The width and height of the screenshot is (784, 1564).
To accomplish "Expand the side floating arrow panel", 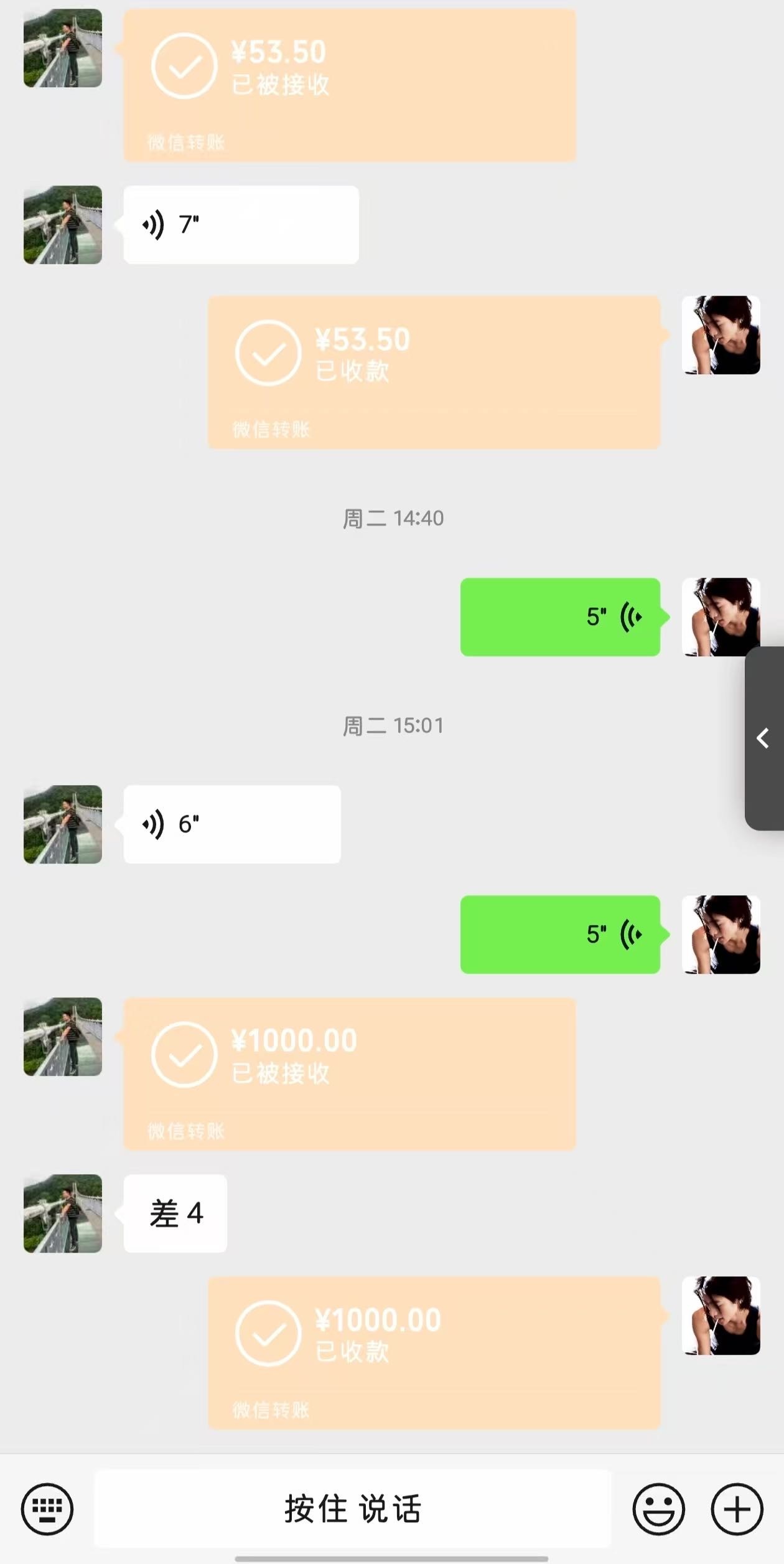I will pyautogui.click(x=764, y=738).
